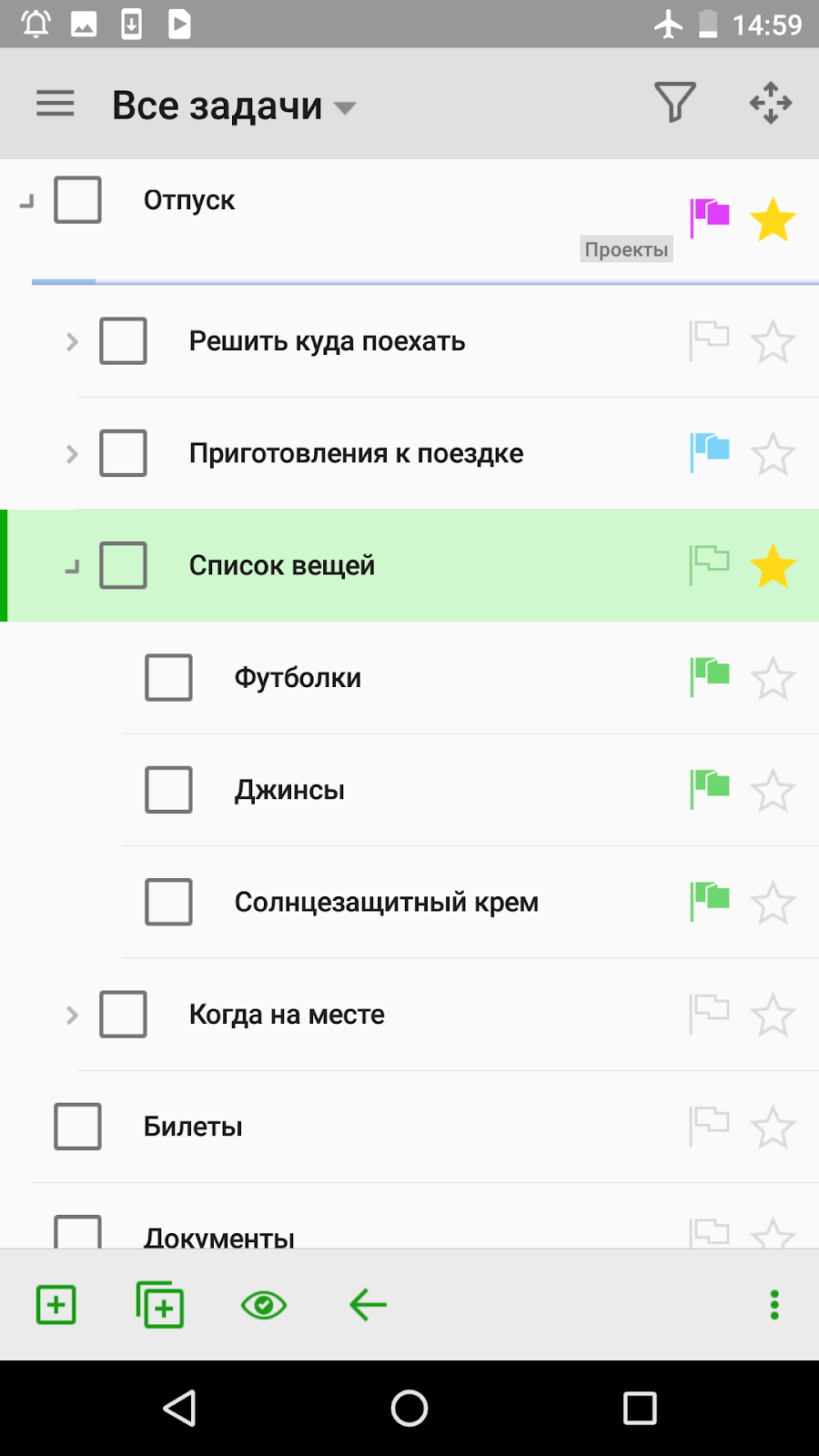Open the bottom bar overflow menu
This screenshot has height=1456, width=819.
click(x=774, y=1305)
